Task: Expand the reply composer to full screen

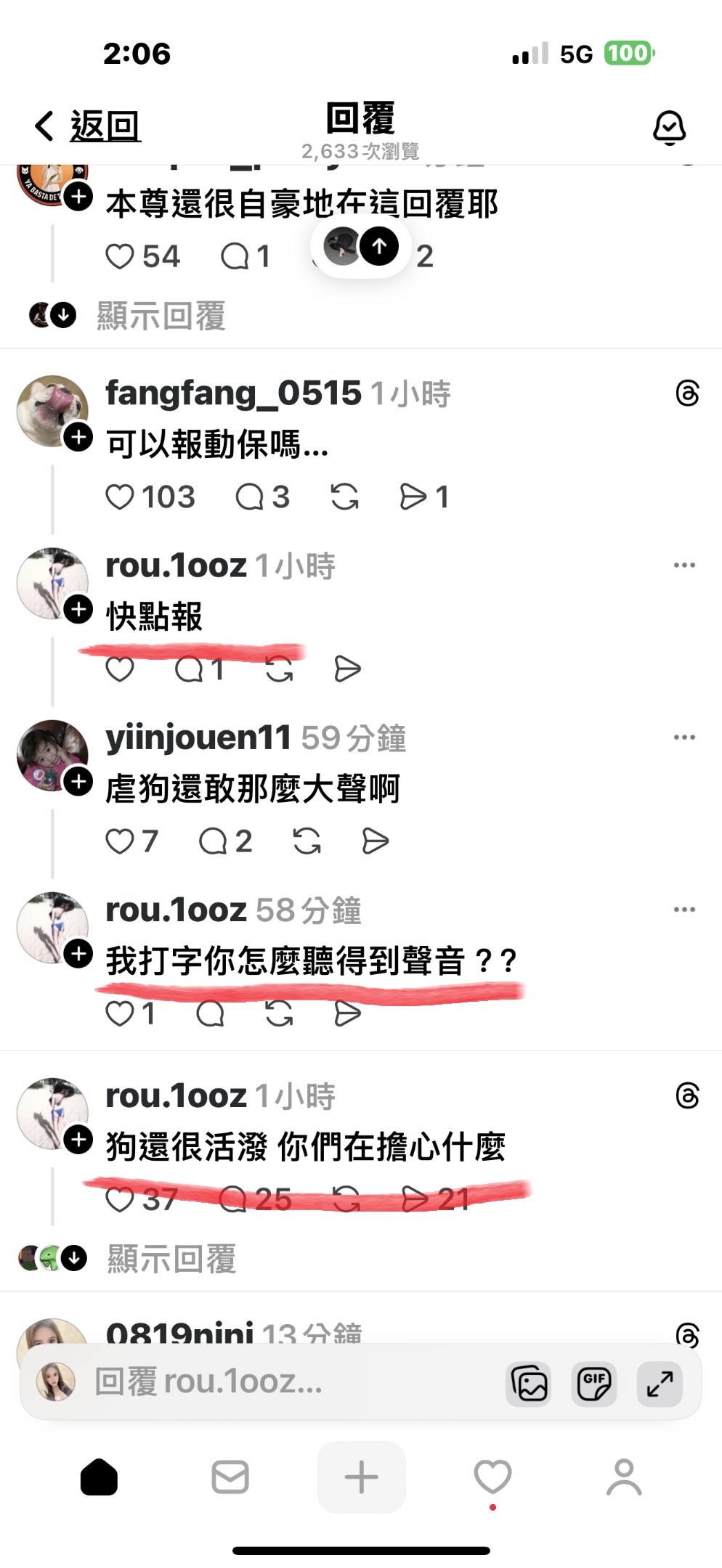Action: [x=660, y=1384]
